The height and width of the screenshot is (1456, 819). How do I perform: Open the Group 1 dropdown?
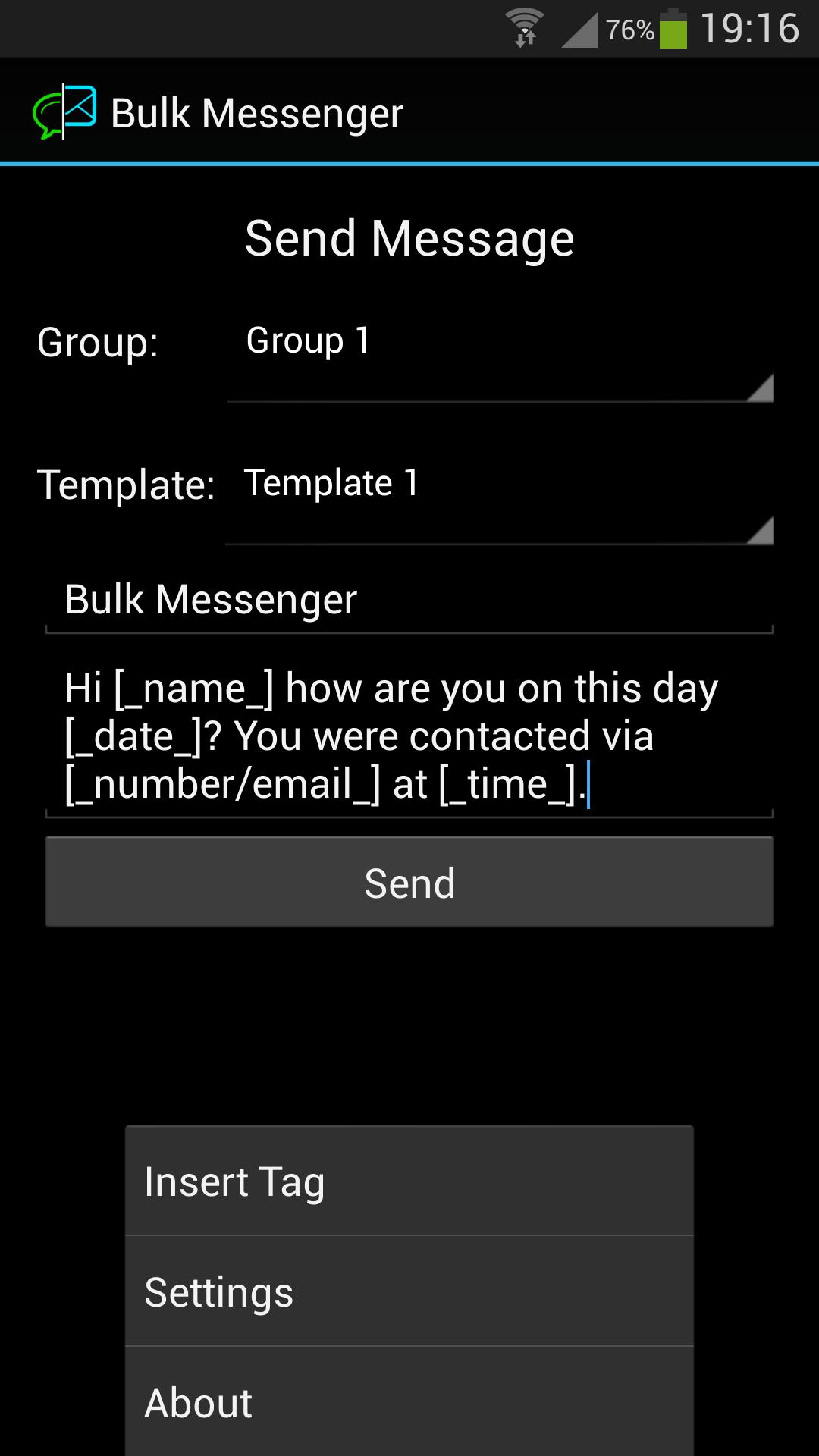click(500, 356)
